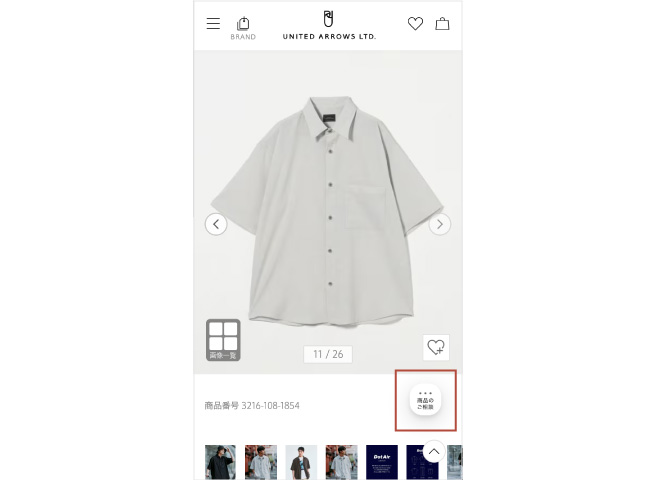The image size is (656, 480).
Task: Select the model in black shirt thumbnail
Action: pos(220,462)
